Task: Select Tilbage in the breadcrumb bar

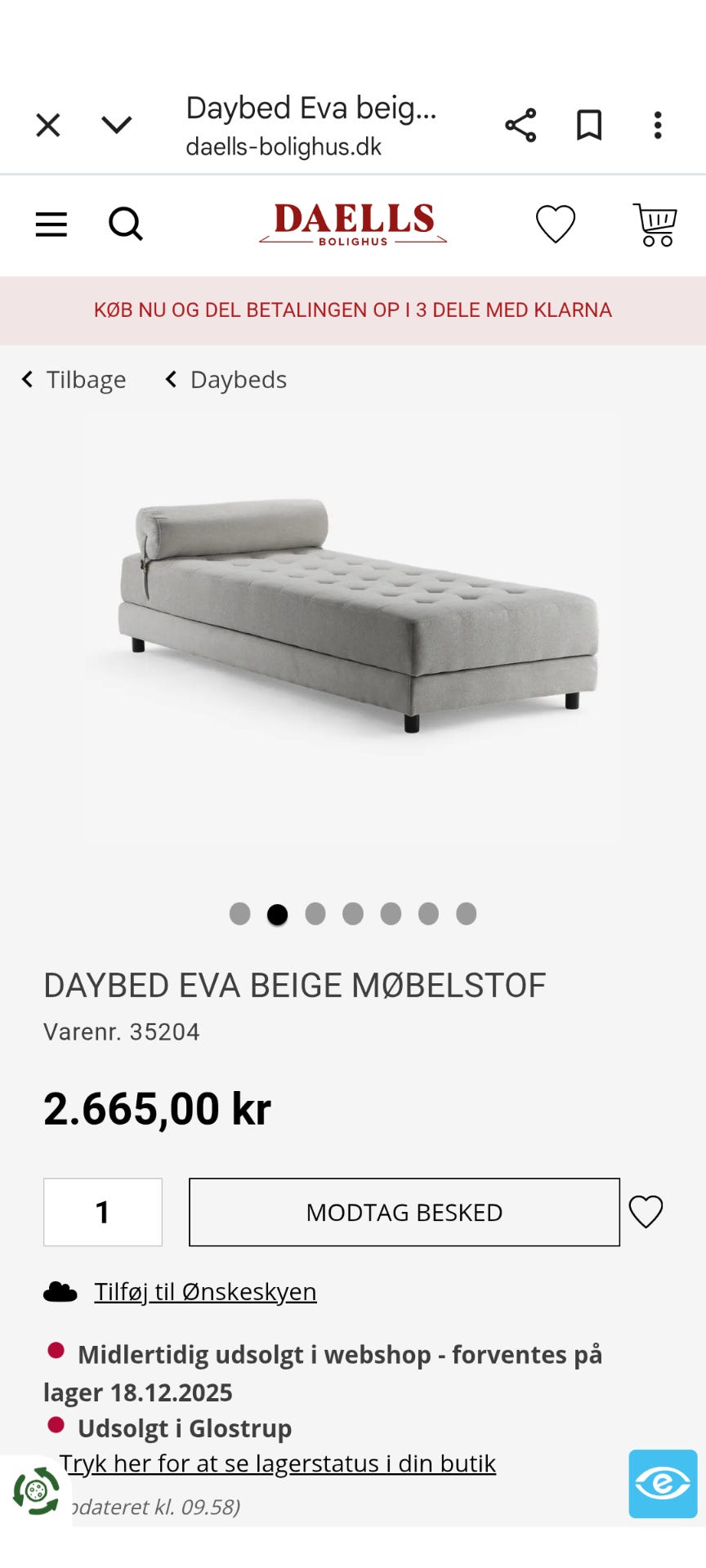Action: [87, 379]
